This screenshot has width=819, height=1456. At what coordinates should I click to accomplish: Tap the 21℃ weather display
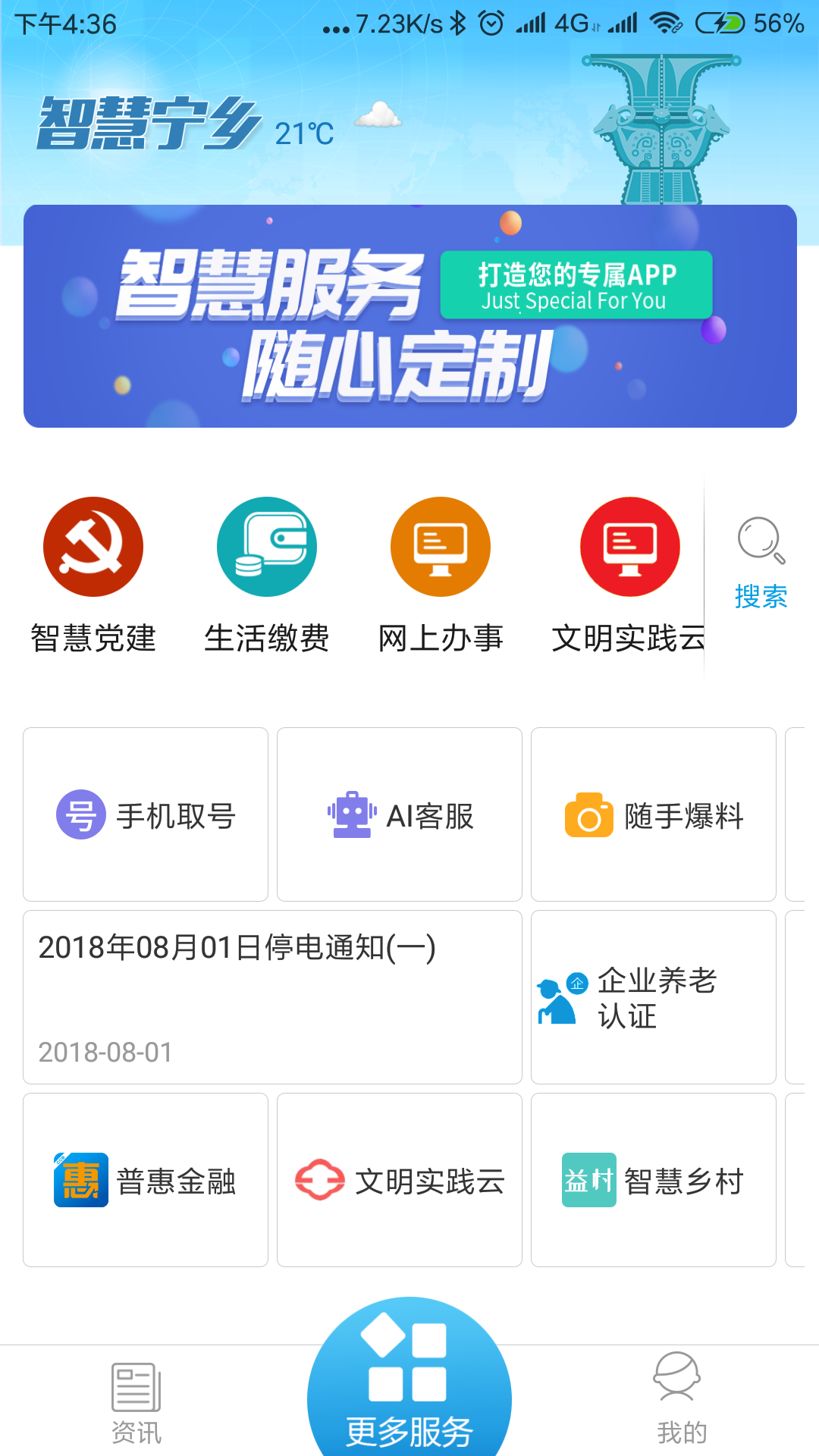pos(302,134)
